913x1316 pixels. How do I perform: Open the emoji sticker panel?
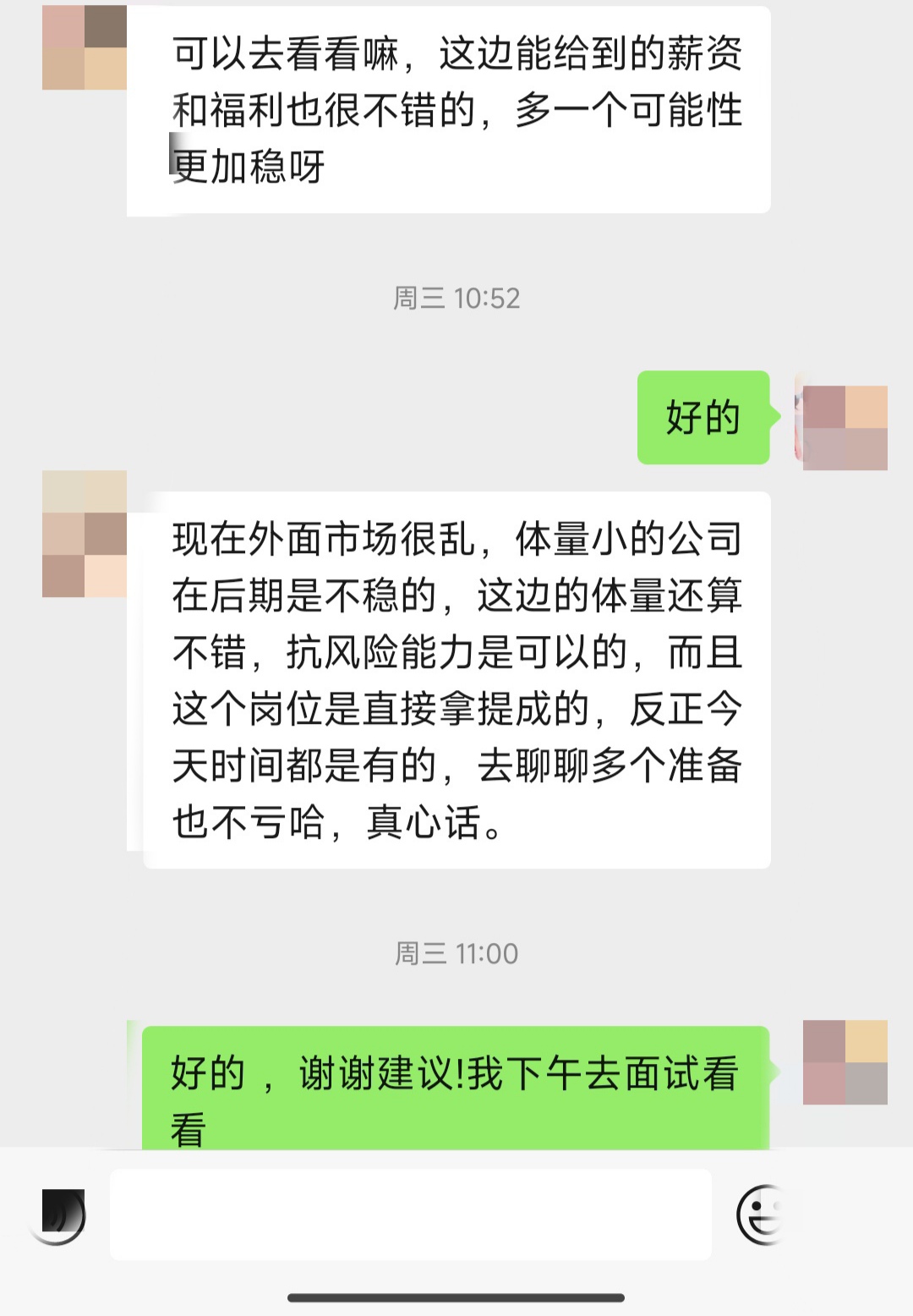(762, 1215)
